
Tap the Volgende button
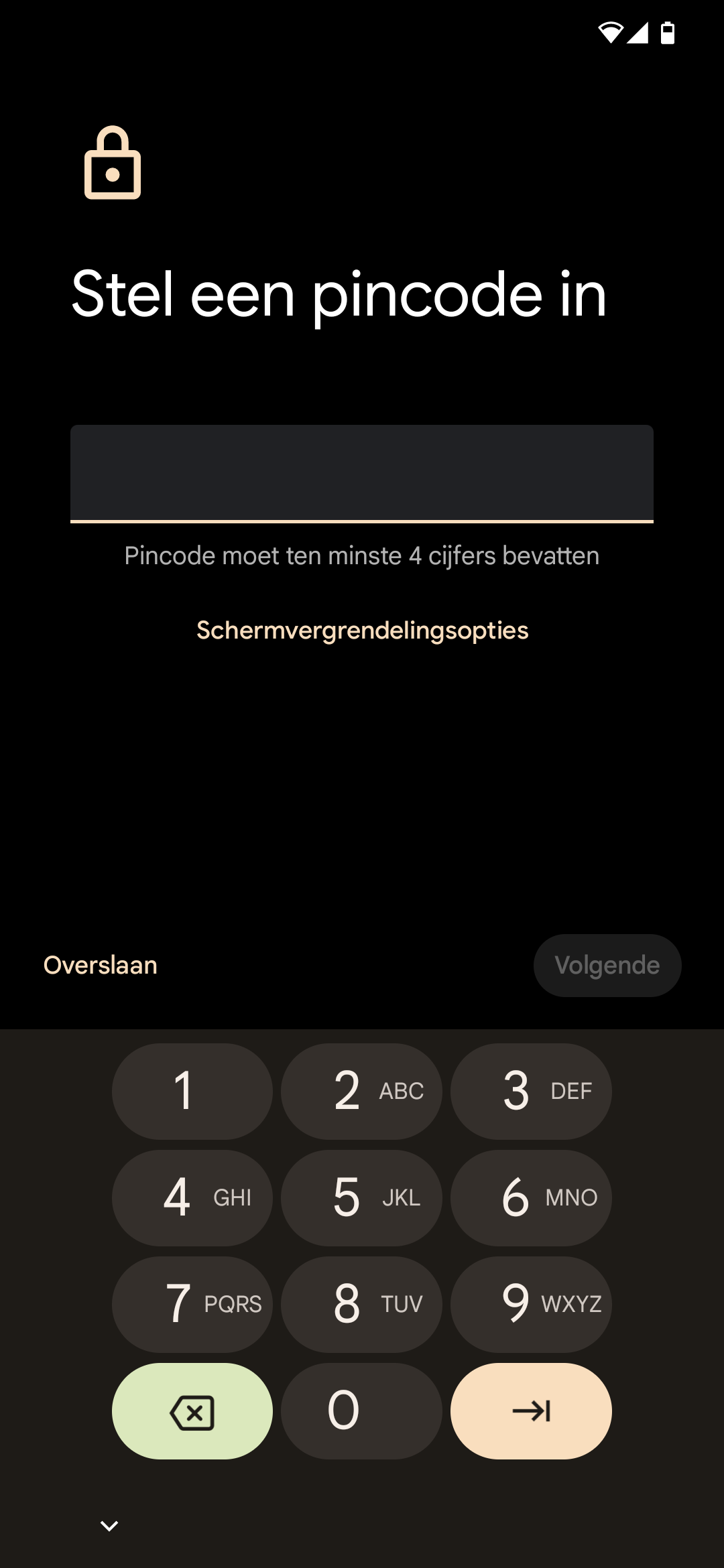[x=607, y=965]
